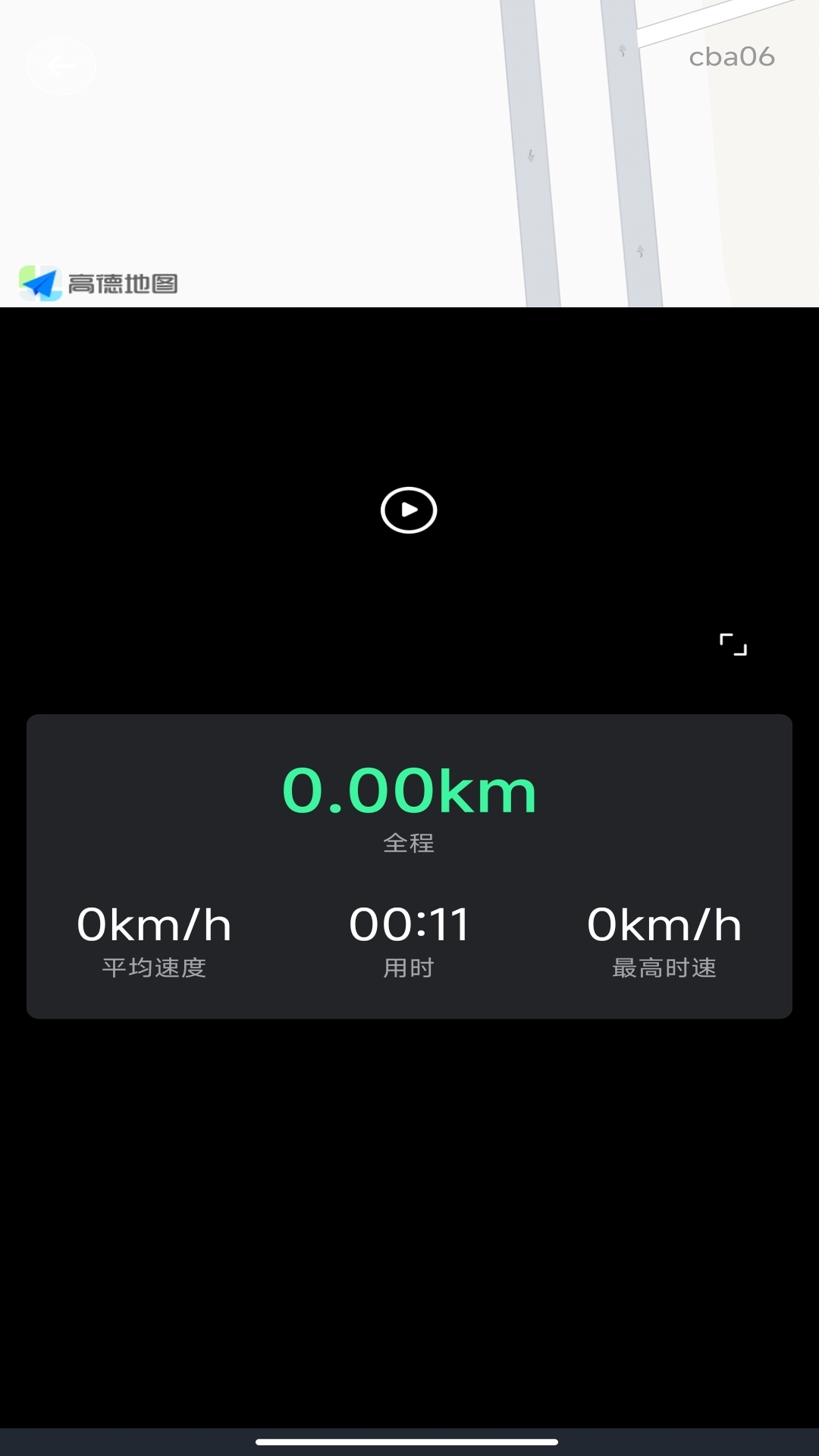Expand the video to fullscreen
The height and width of the screenshot is (1456, 819).
pos(733,645)
